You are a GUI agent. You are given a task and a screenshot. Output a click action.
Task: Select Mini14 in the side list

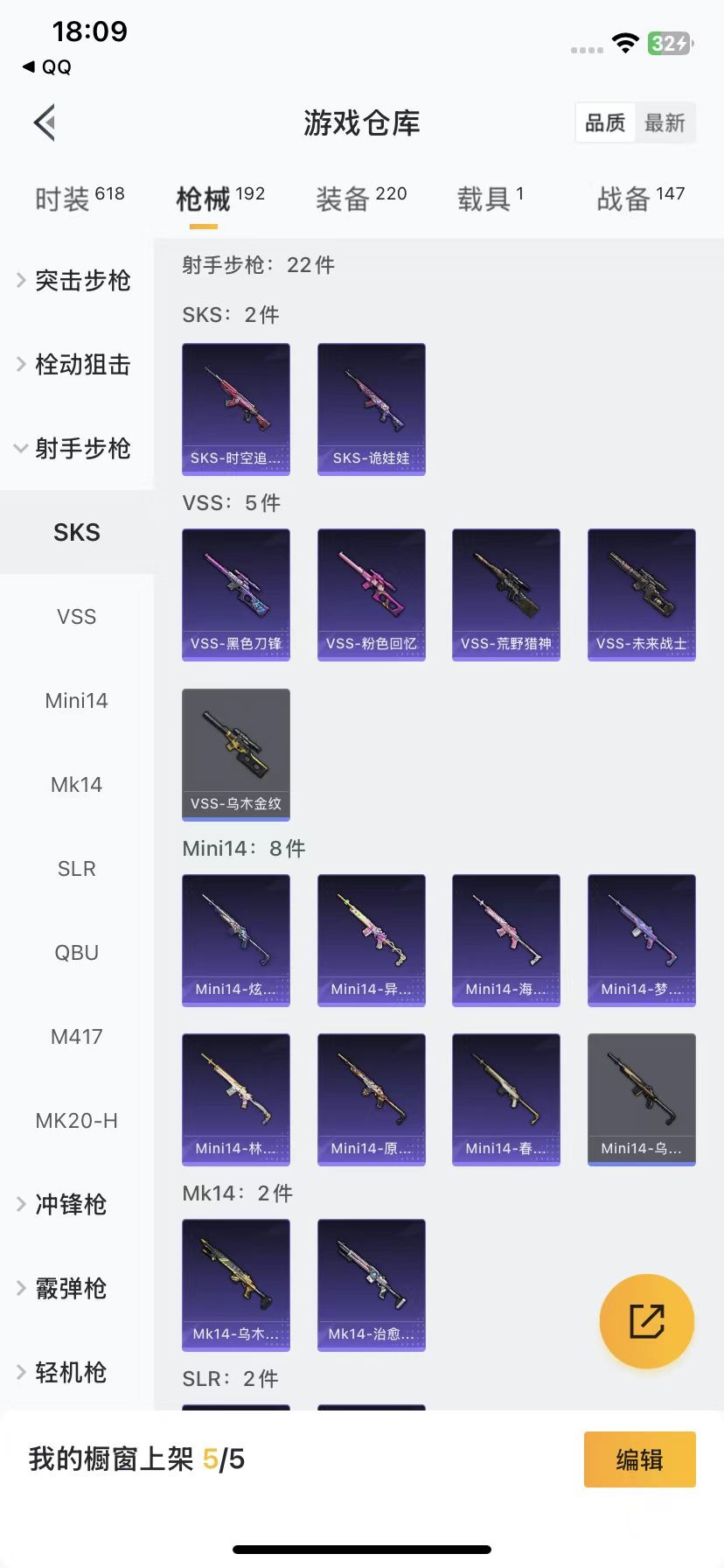pos(76,700)
